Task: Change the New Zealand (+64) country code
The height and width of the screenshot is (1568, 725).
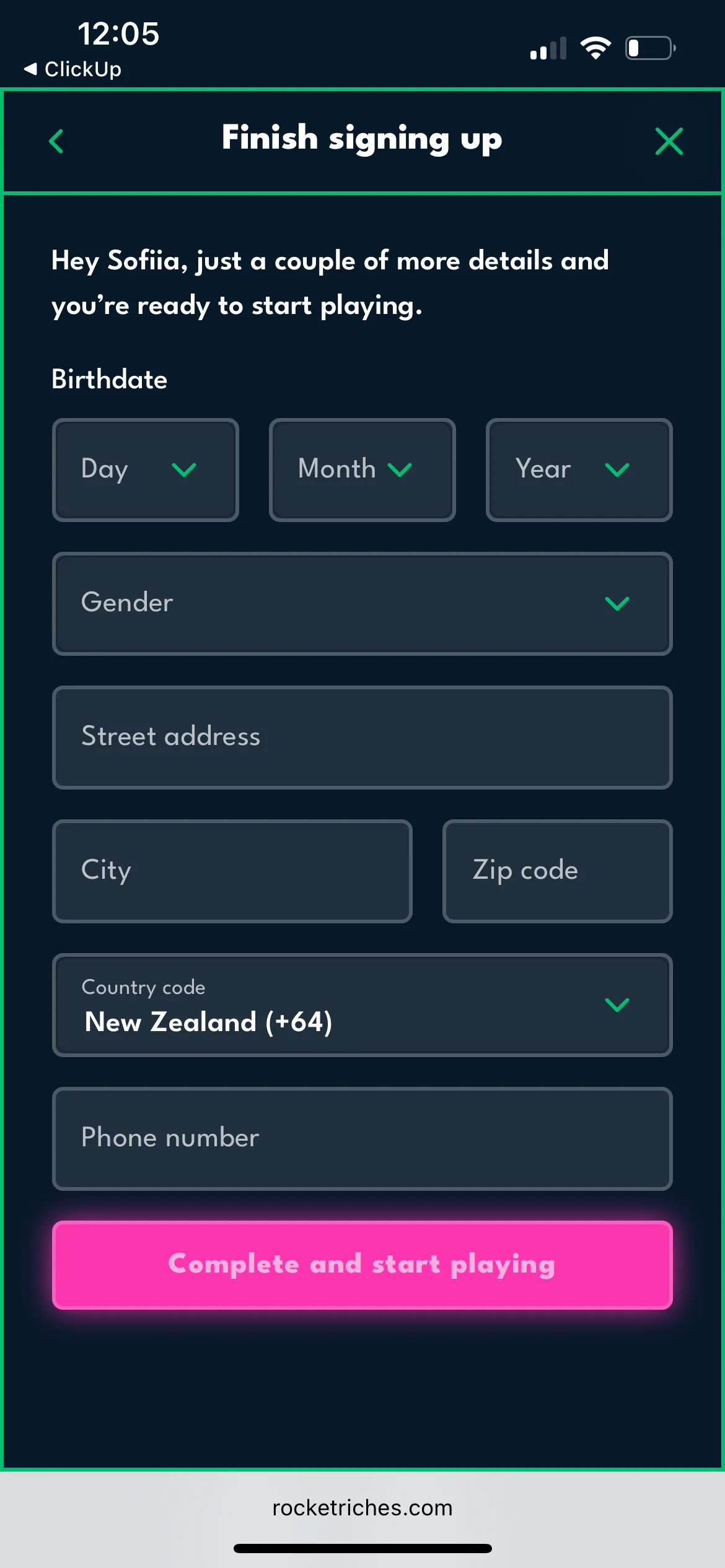Action: (x=362, y=1005)
